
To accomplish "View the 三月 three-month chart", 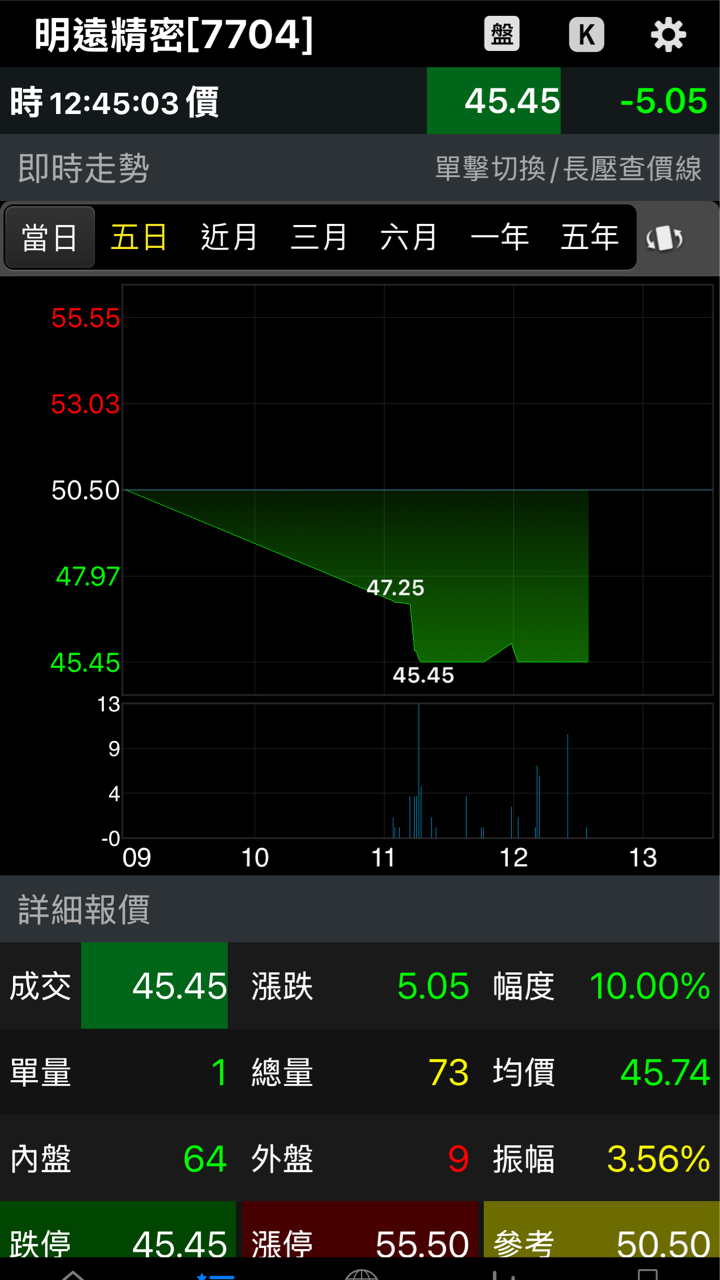I will [x=319, y=238].
